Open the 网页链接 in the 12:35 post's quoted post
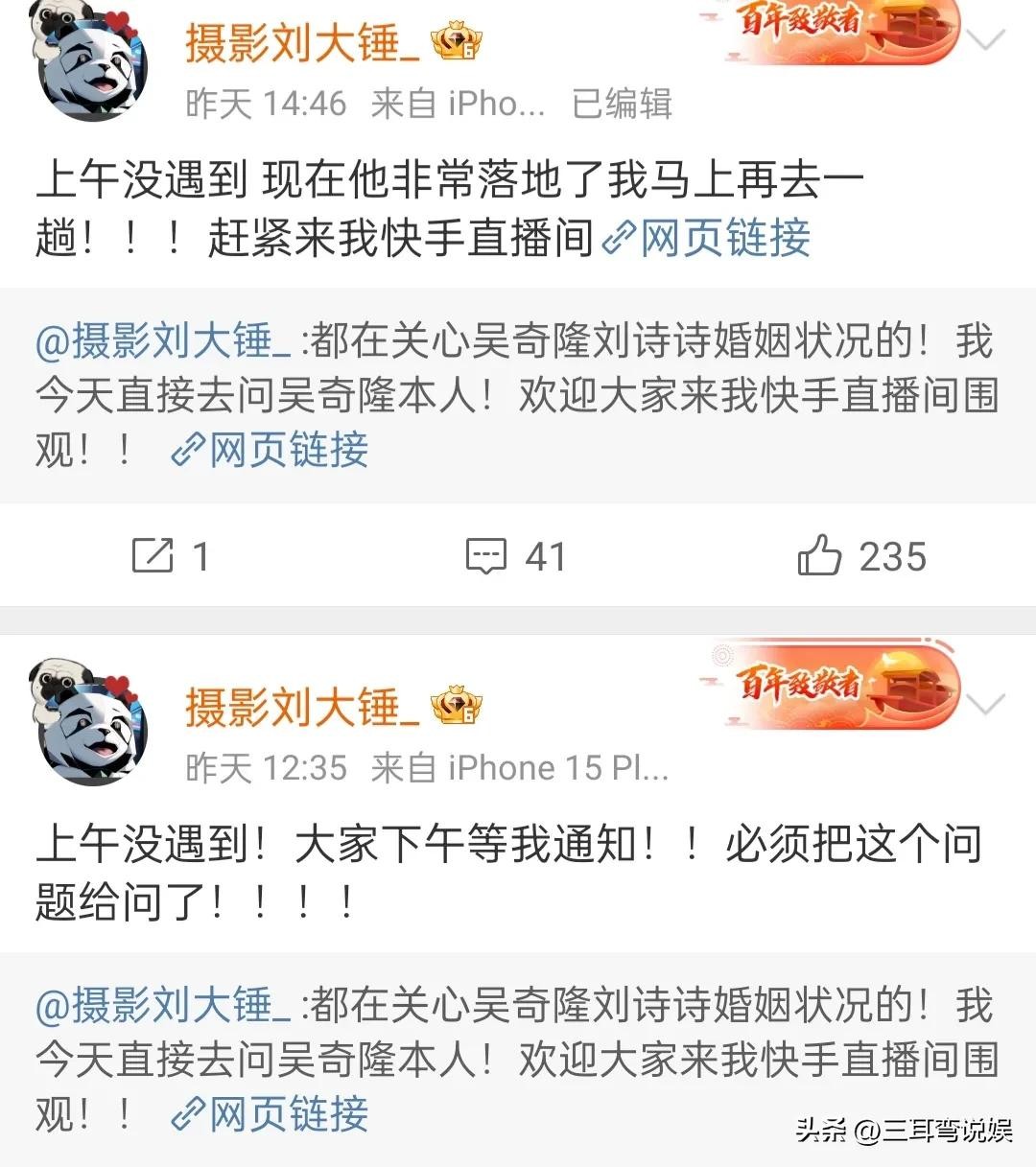Image resolution: width=1036 pixels, height=1167 pixels. pos(271,1113)
